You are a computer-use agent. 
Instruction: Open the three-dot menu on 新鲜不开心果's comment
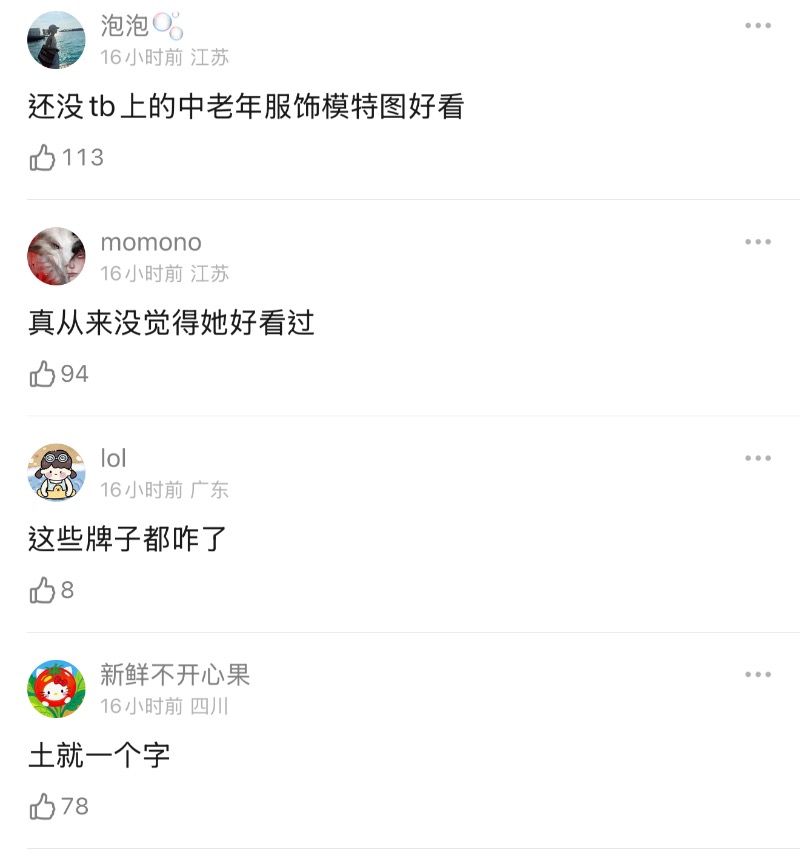(758, 675)
